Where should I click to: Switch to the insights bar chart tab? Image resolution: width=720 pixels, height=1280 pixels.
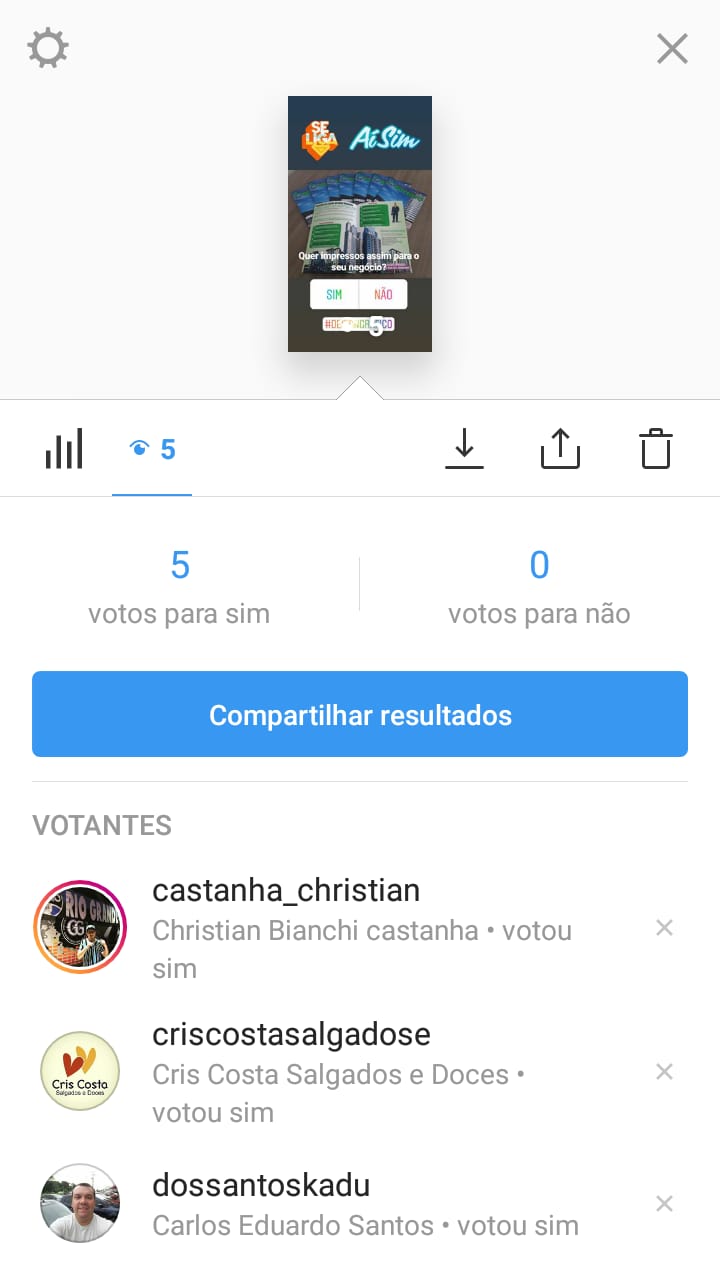click(64, 450)
